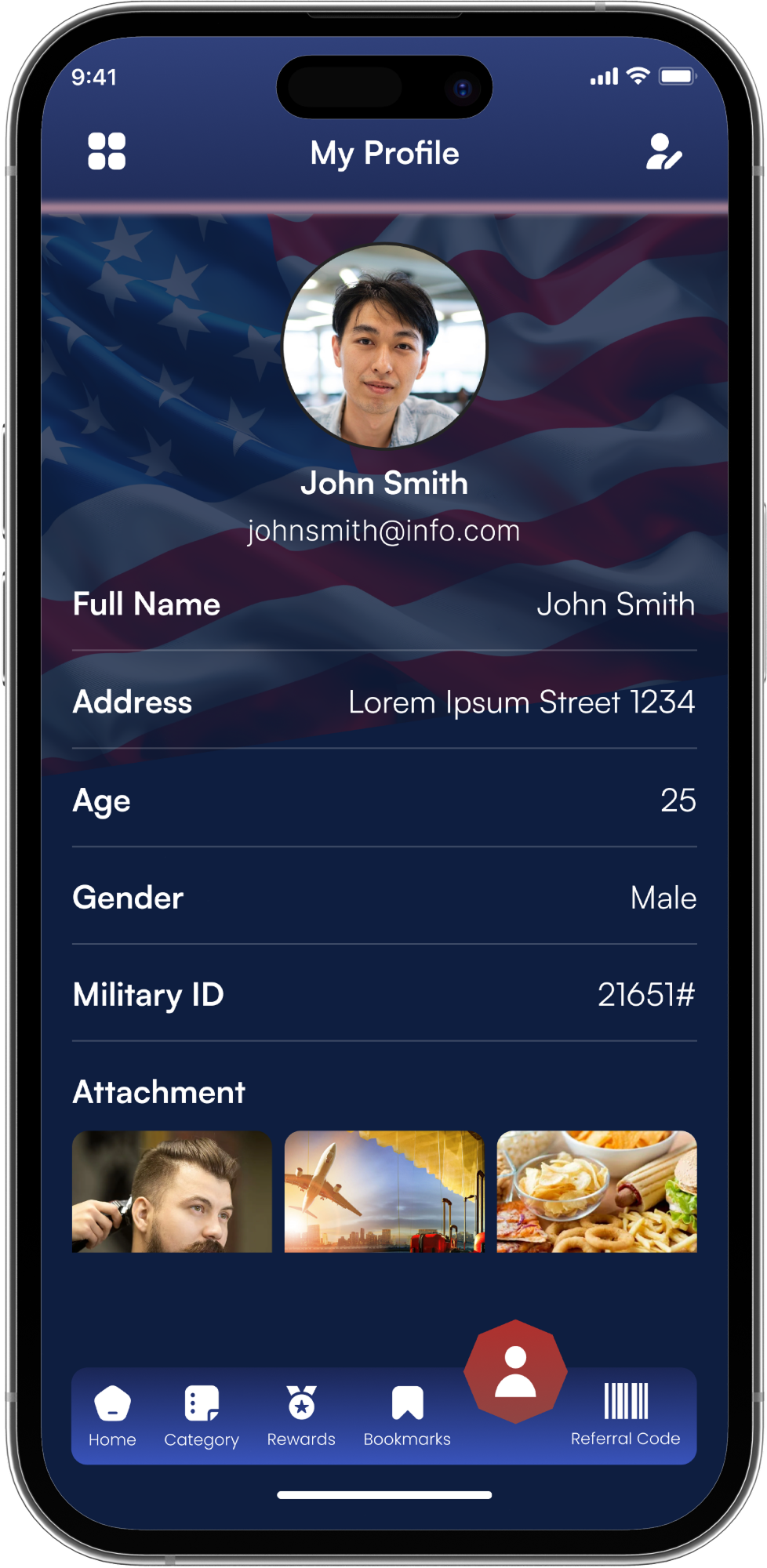The width and height of the screenshot is (767, 1568).
Task: Open the Referral Code tab
Action: click(x=625, y=1416)
